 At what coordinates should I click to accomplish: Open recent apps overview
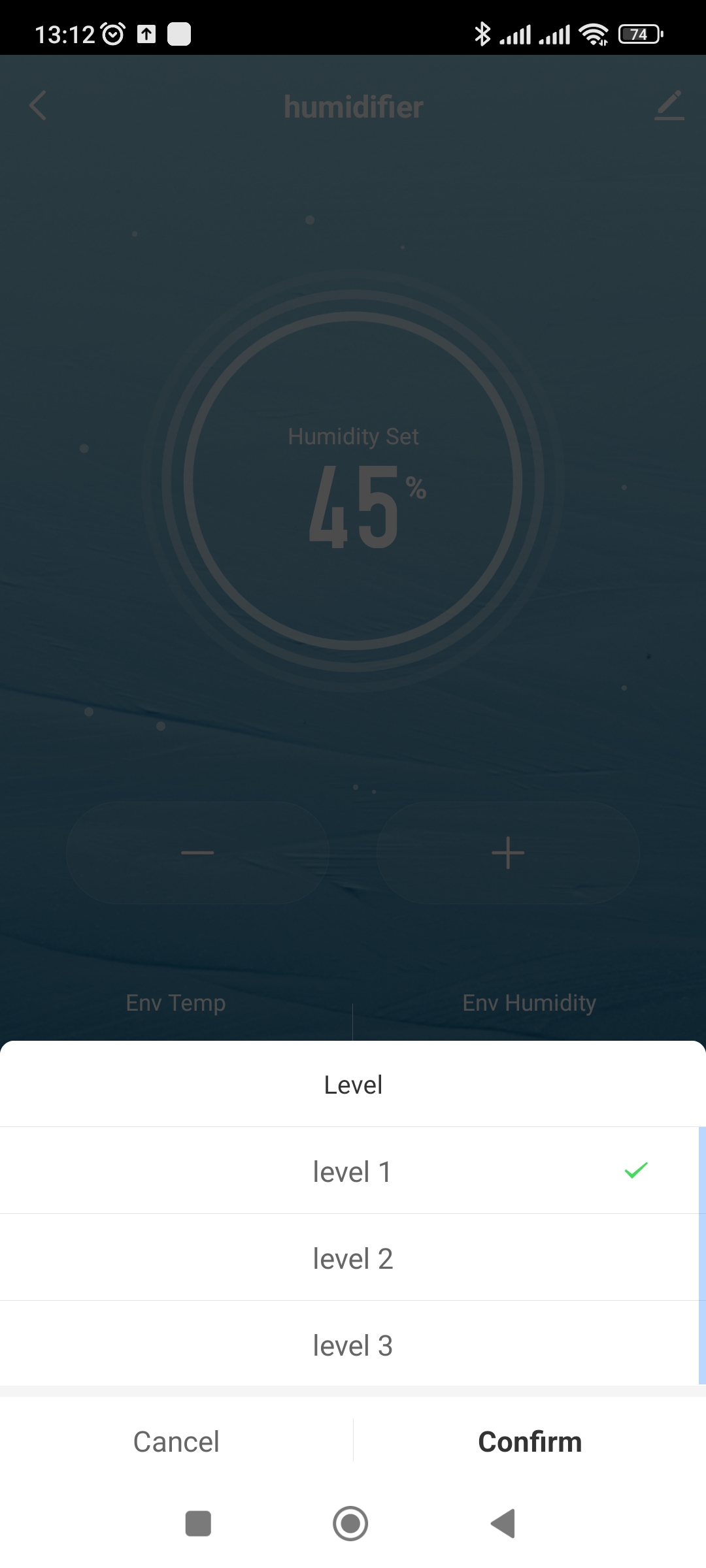tap(198, 1524)
